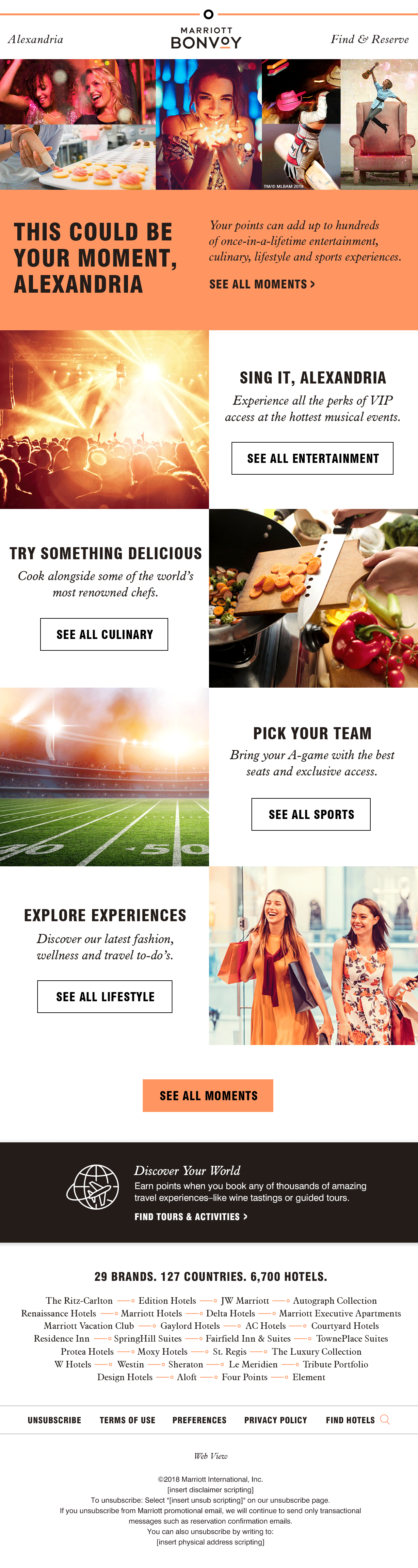Viewport: 418px width, 1568px height.
Task: Tap the football stadium image
Action: (104, 777)
